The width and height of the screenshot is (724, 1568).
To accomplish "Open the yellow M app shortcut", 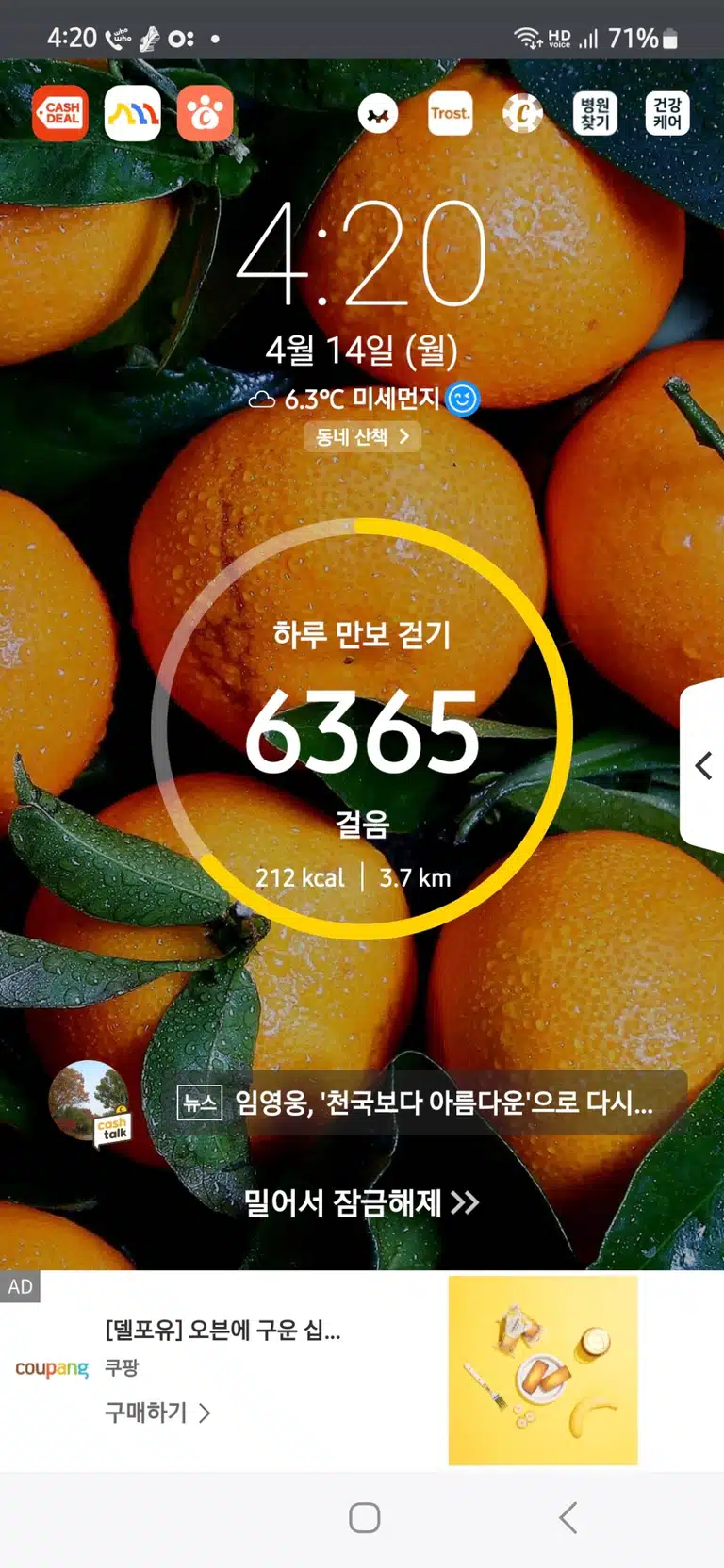I will click(x=133, y=114).
